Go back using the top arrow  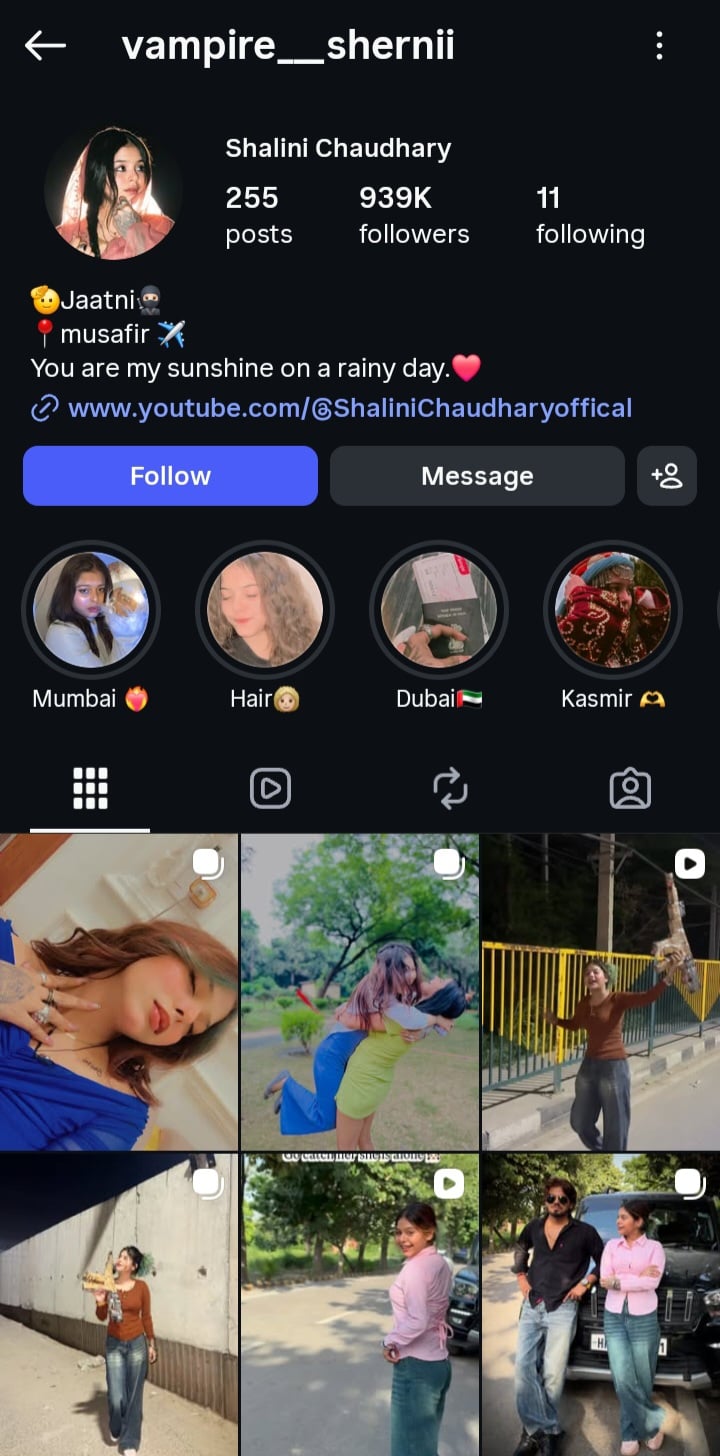45,45
